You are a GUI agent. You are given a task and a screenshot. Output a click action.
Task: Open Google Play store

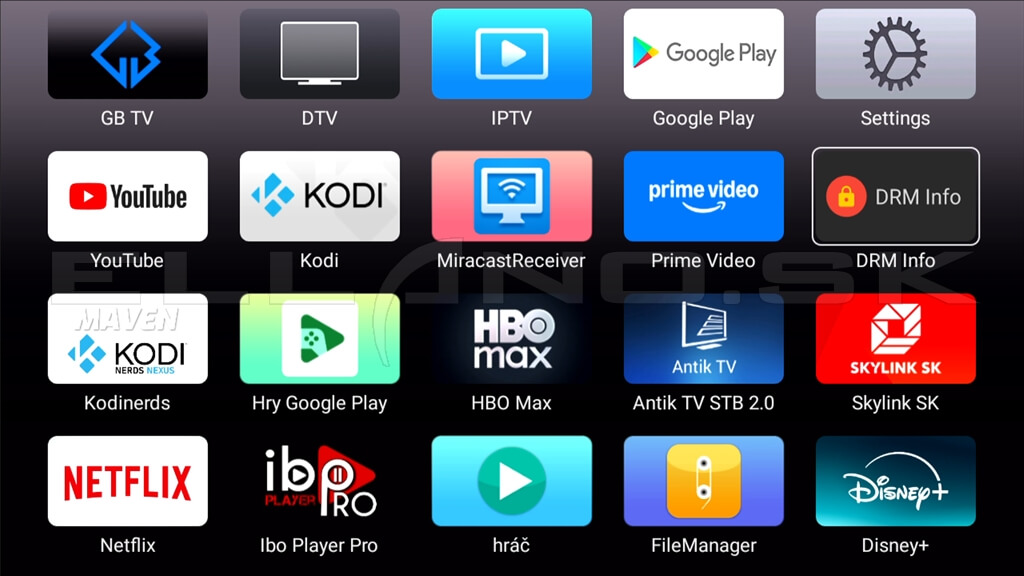click(703, 54)
